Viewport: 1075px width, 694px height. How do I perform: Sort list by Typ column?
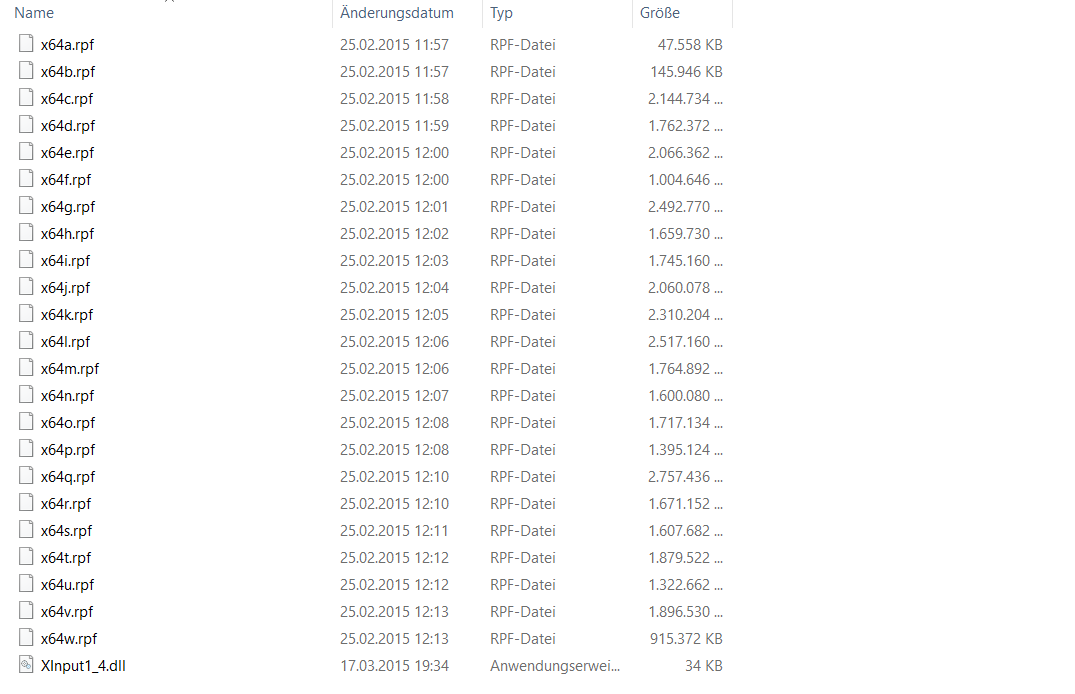tap(502, 13)
